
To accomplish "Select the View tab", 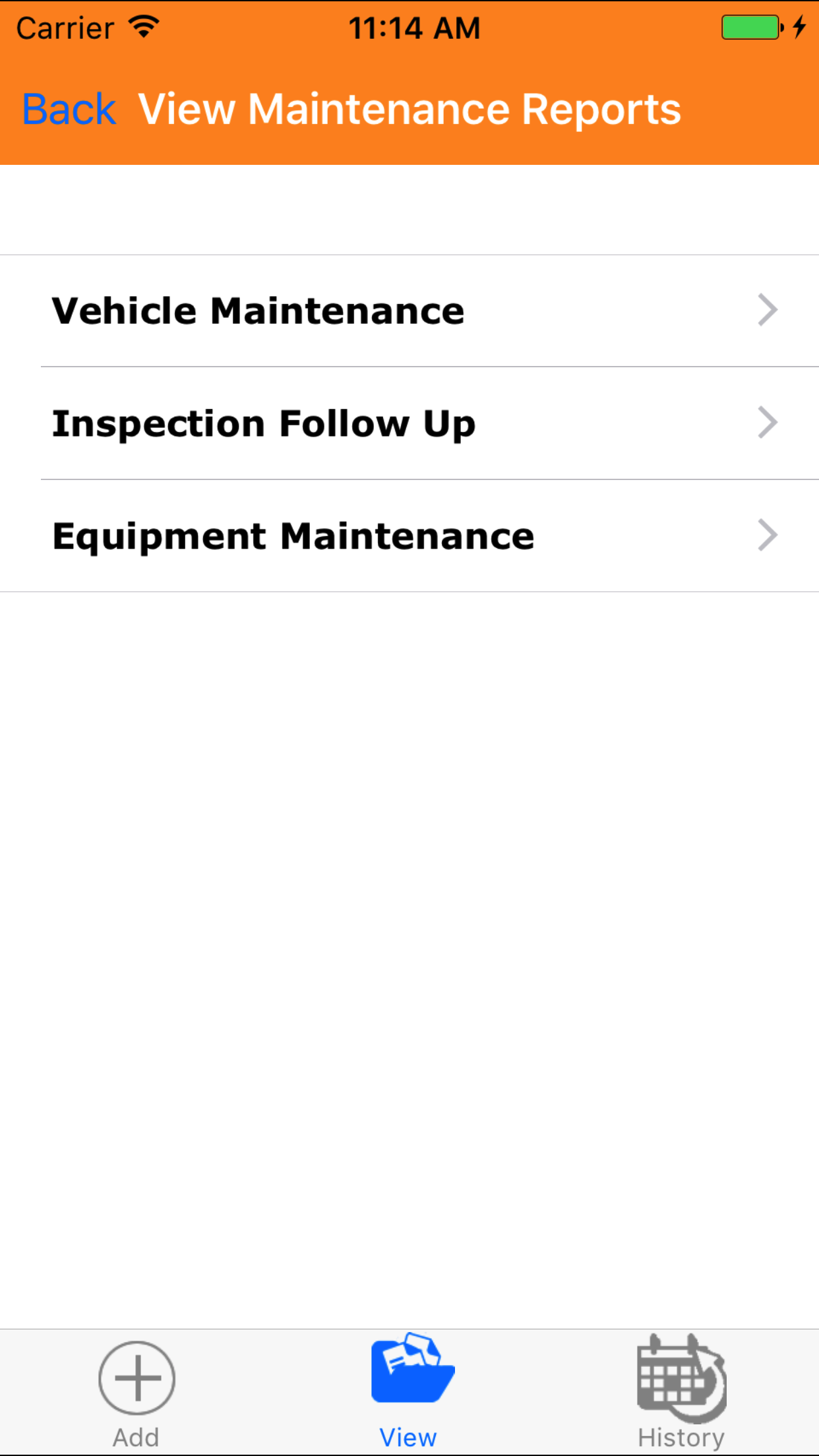I will point(409,1393).
